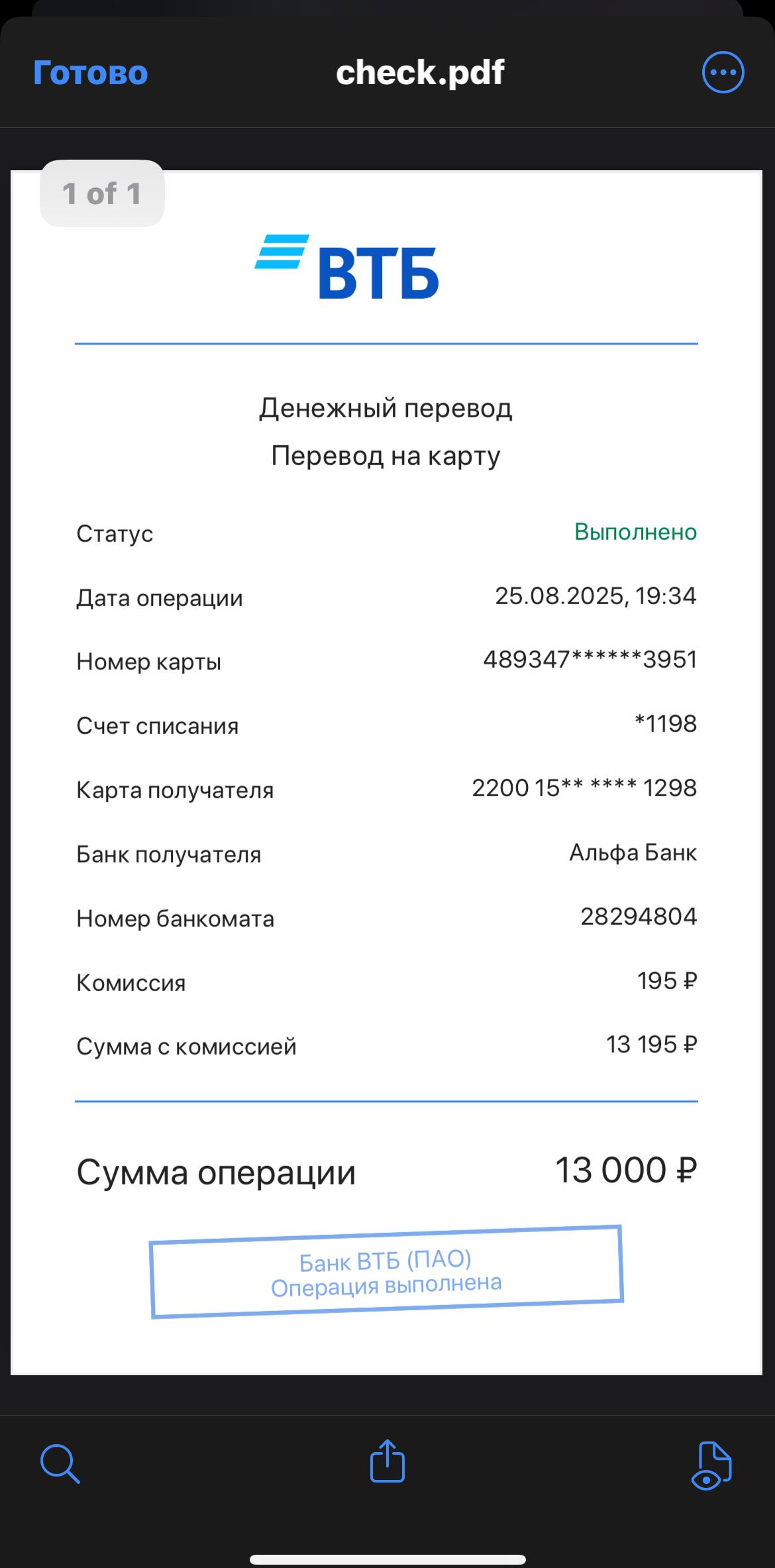The image size is (775, 1568).
Task: Open the document preview options icon
Action: (711, 1466)
